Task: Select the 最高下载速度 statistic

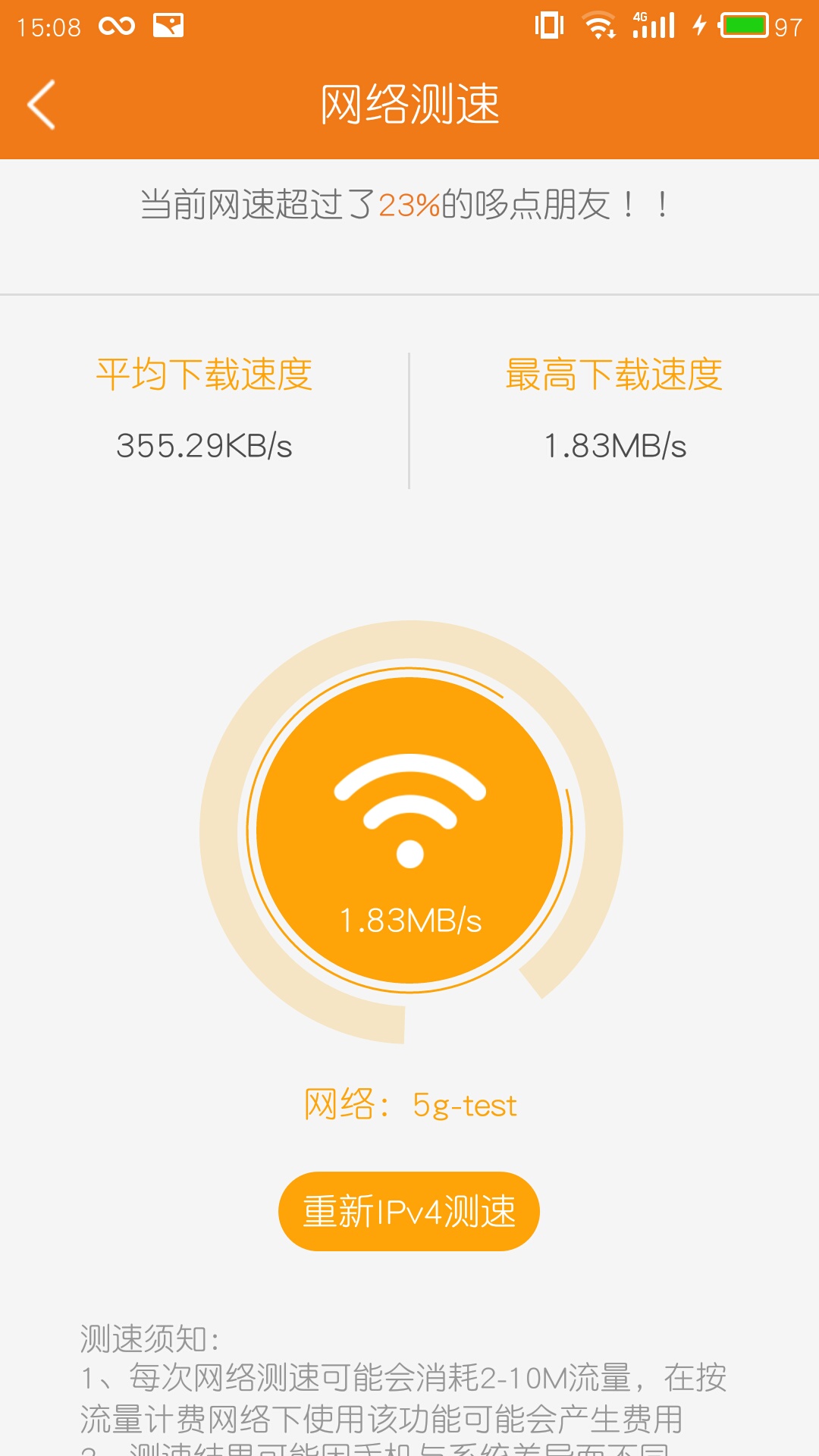Action: coord(613,373)
